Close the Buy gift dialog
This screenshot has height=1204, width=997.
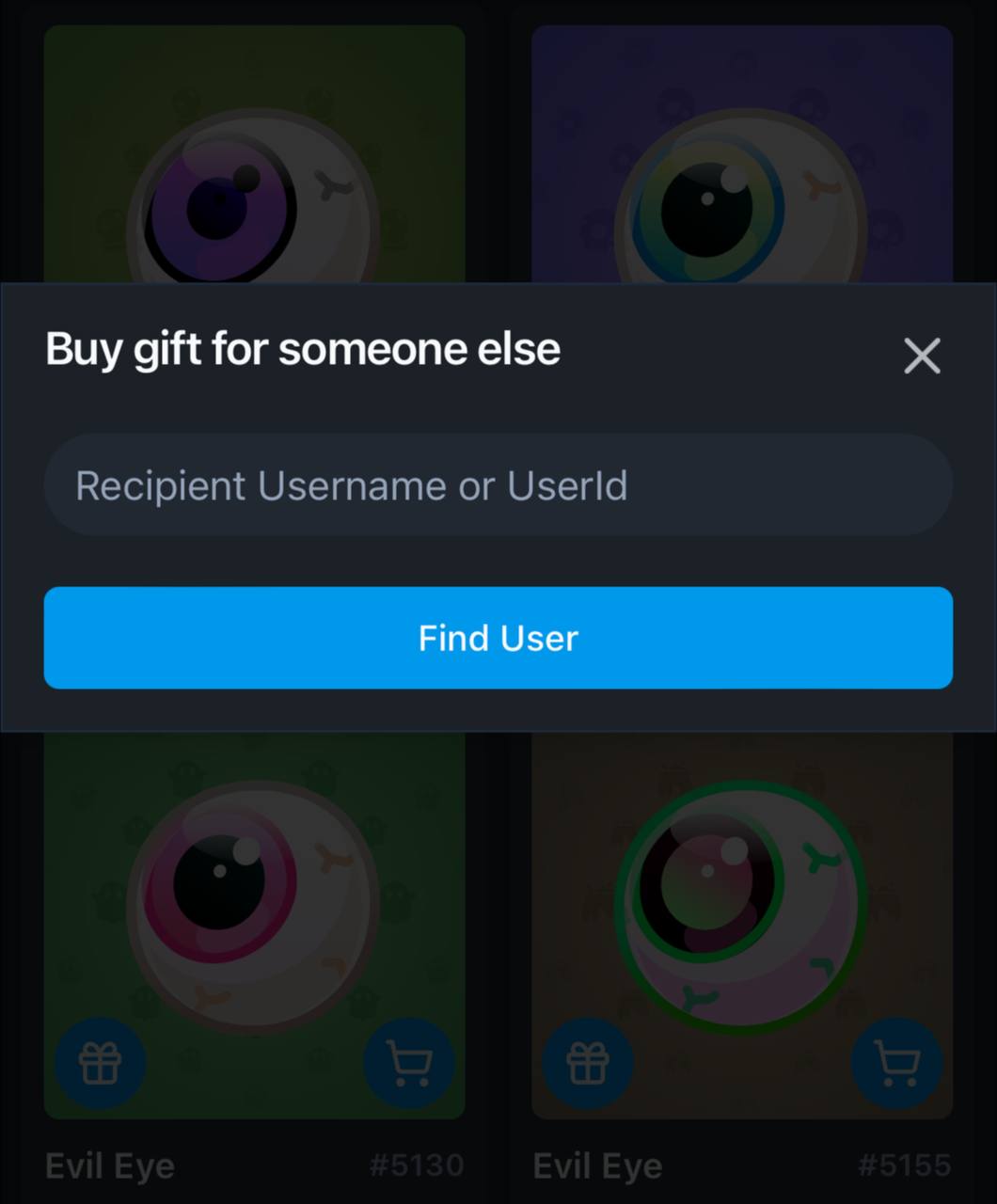pyautogui.click(x=922, y=356)
